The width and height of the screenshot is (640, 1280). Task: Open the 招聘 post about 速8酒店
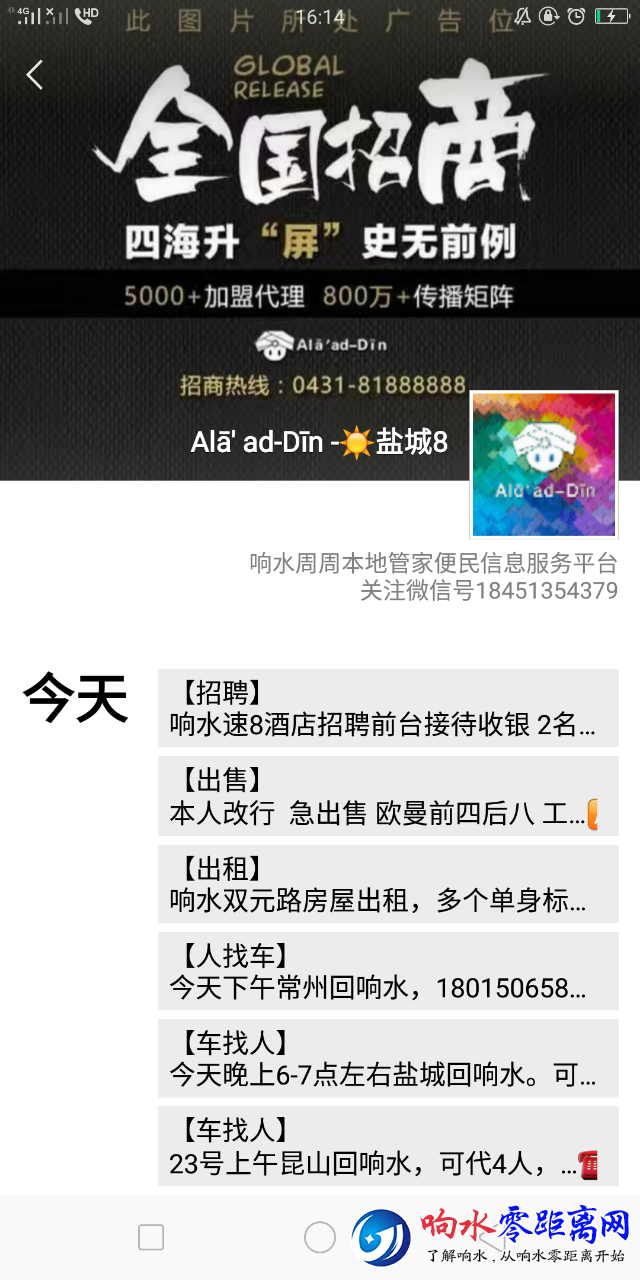388,708
